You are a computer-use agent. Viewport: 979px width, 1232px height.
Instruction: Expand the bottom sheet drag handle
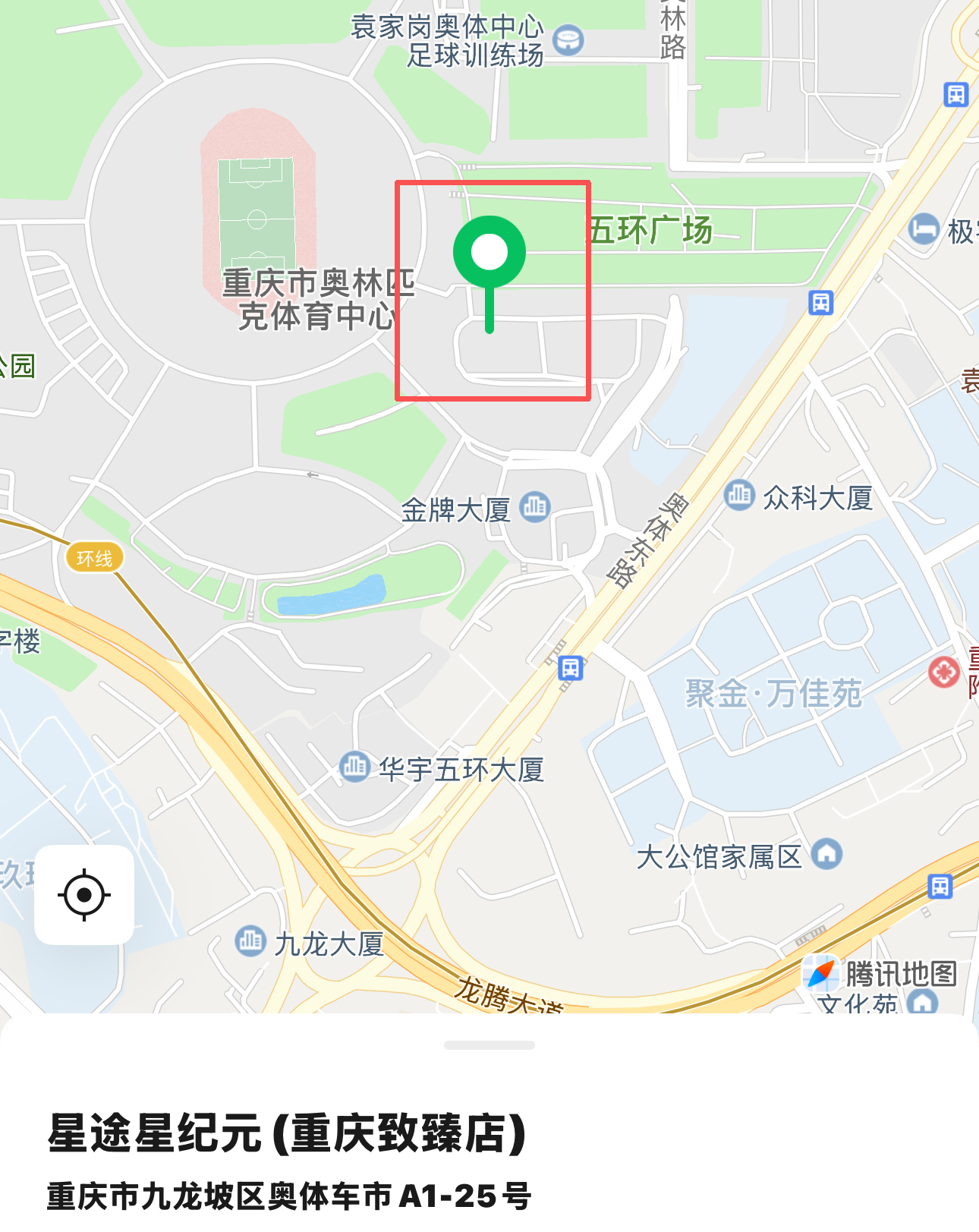(x=489, y=1045)
